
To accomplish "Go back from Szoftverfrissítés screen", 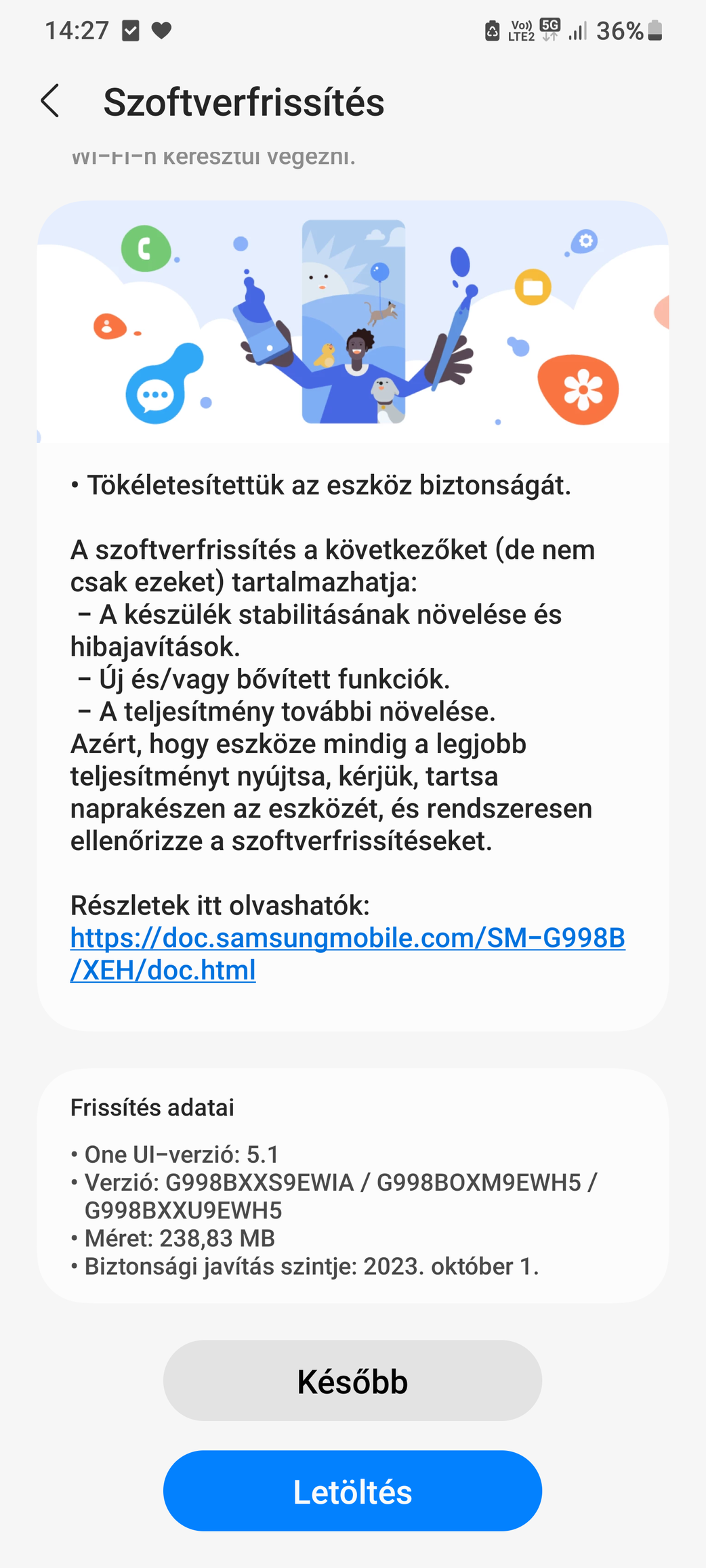I will coord(51,102).
